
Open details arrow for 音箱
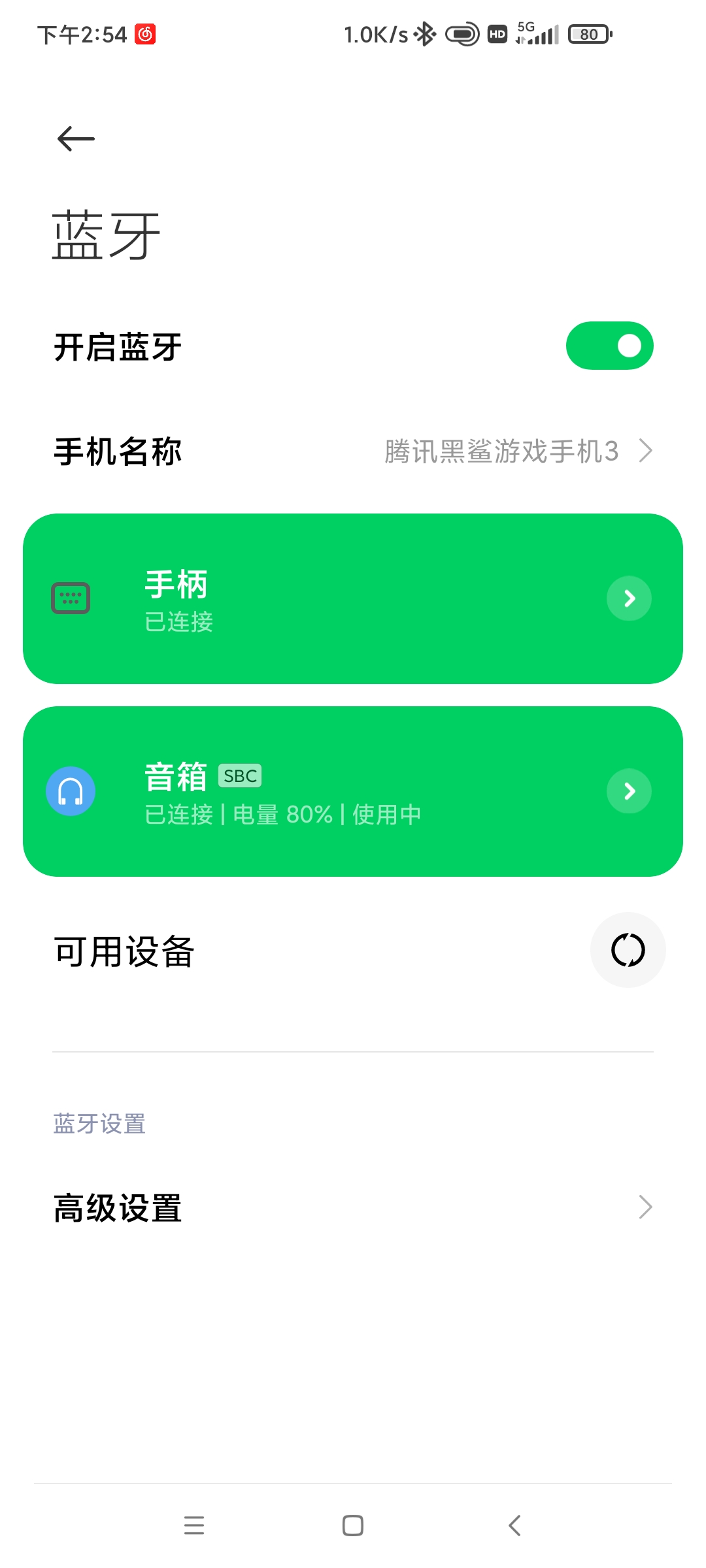tap(629, 791)
